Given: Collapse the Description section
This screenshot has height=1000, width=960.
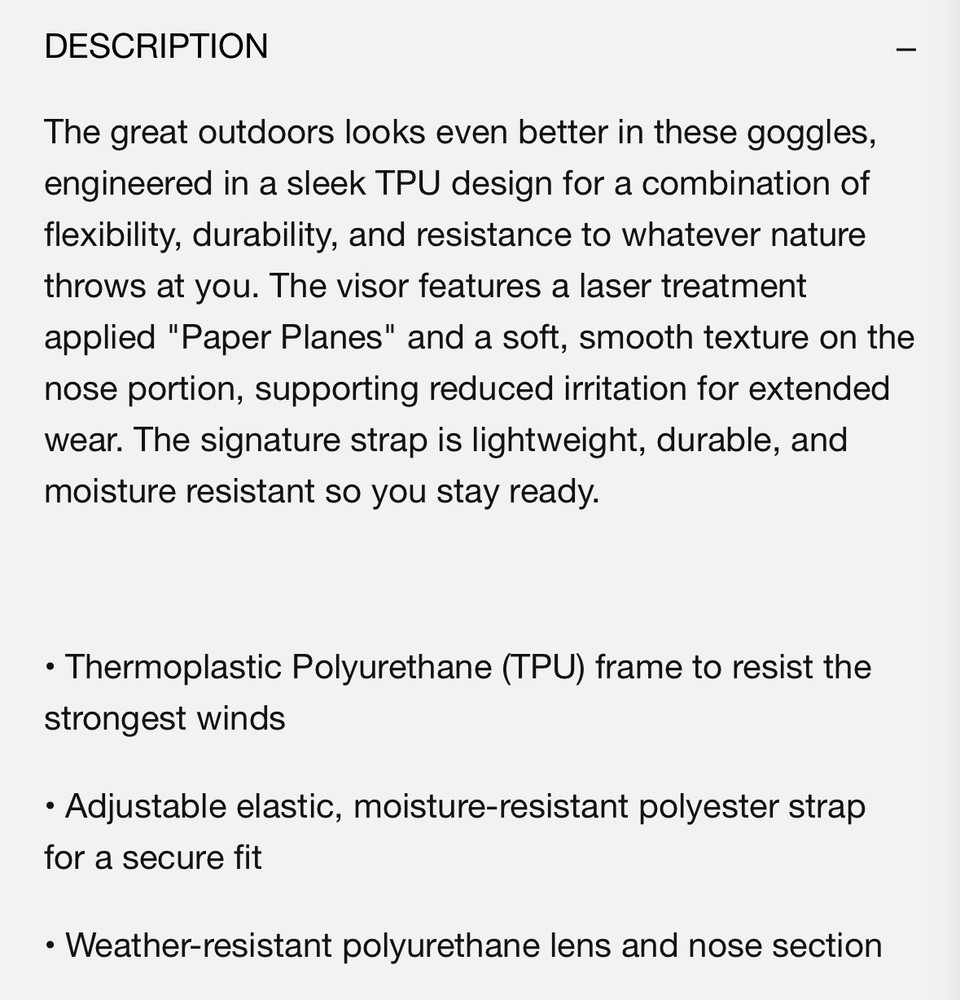Looking at the screenshot, I should [x=905, y=48].
